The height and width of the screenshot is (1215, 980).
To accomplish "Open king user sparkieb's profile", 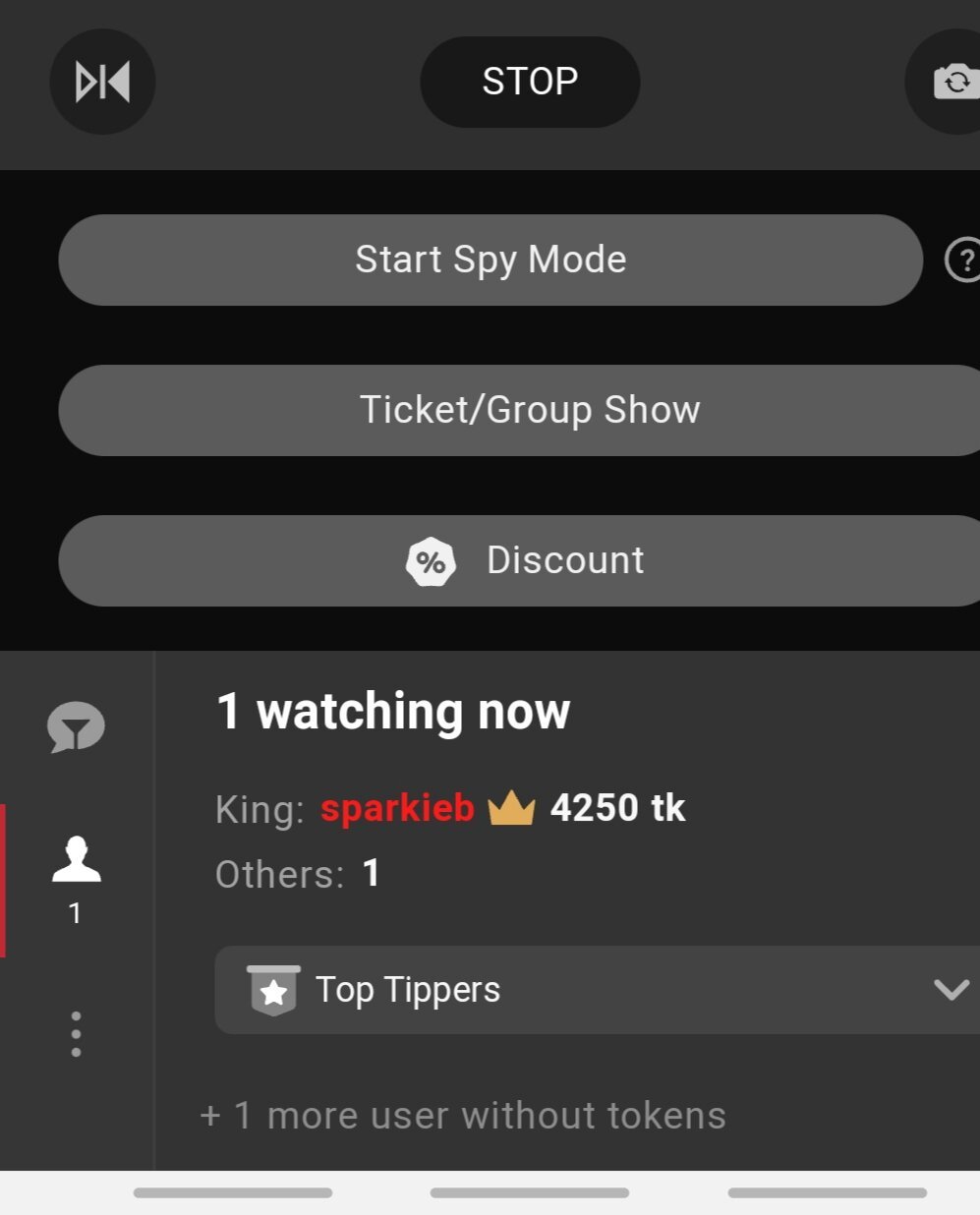I will click(x=397, y=808).
